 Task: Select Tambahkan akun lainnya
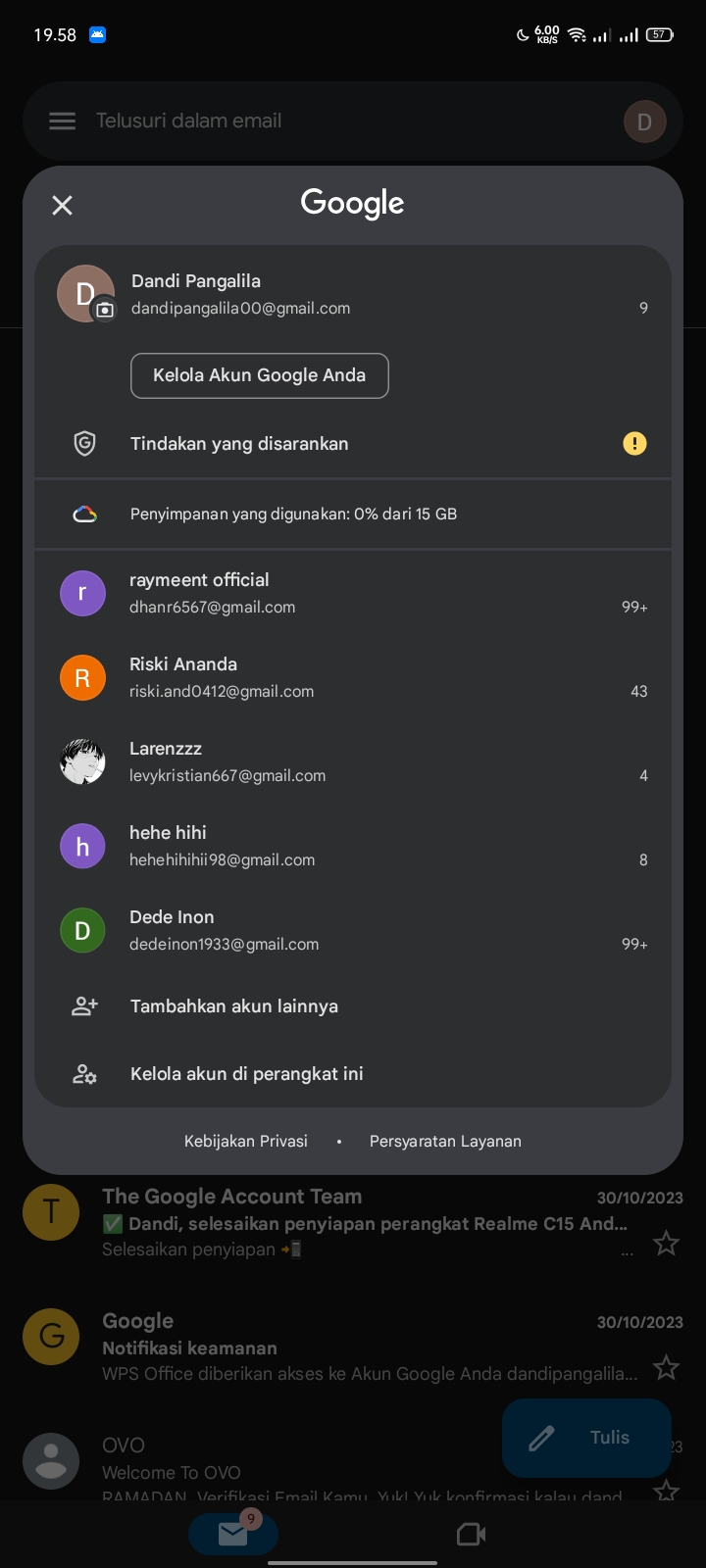353,1006
